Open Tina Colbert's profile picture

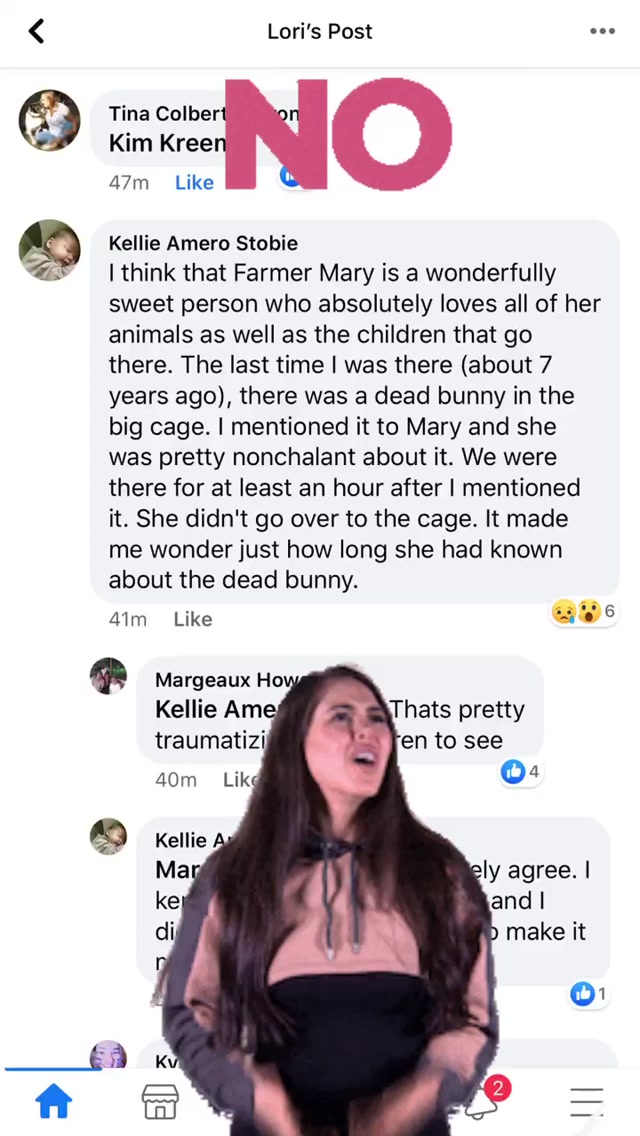point(49,120)
